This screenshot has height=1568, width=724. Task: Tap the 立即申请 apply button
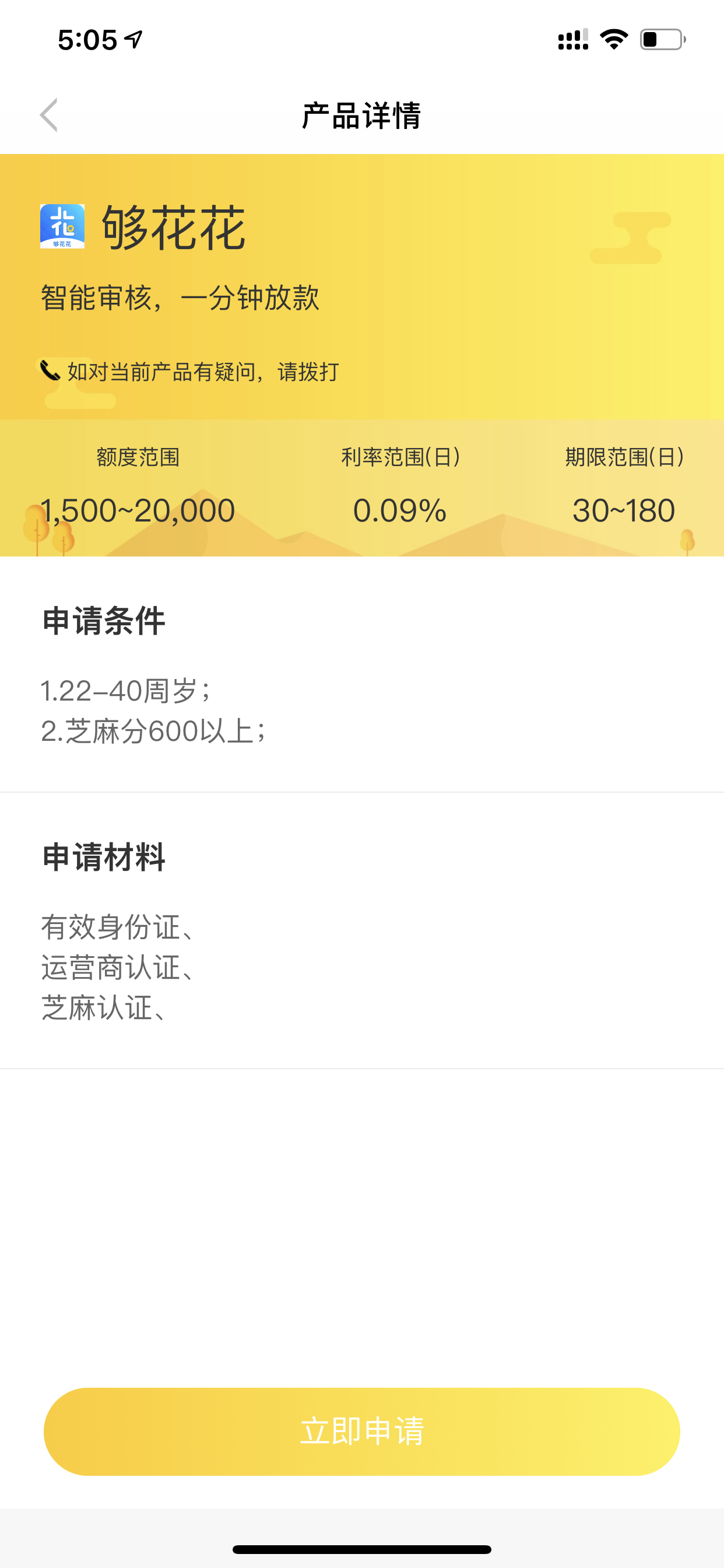click(362, 1431)
